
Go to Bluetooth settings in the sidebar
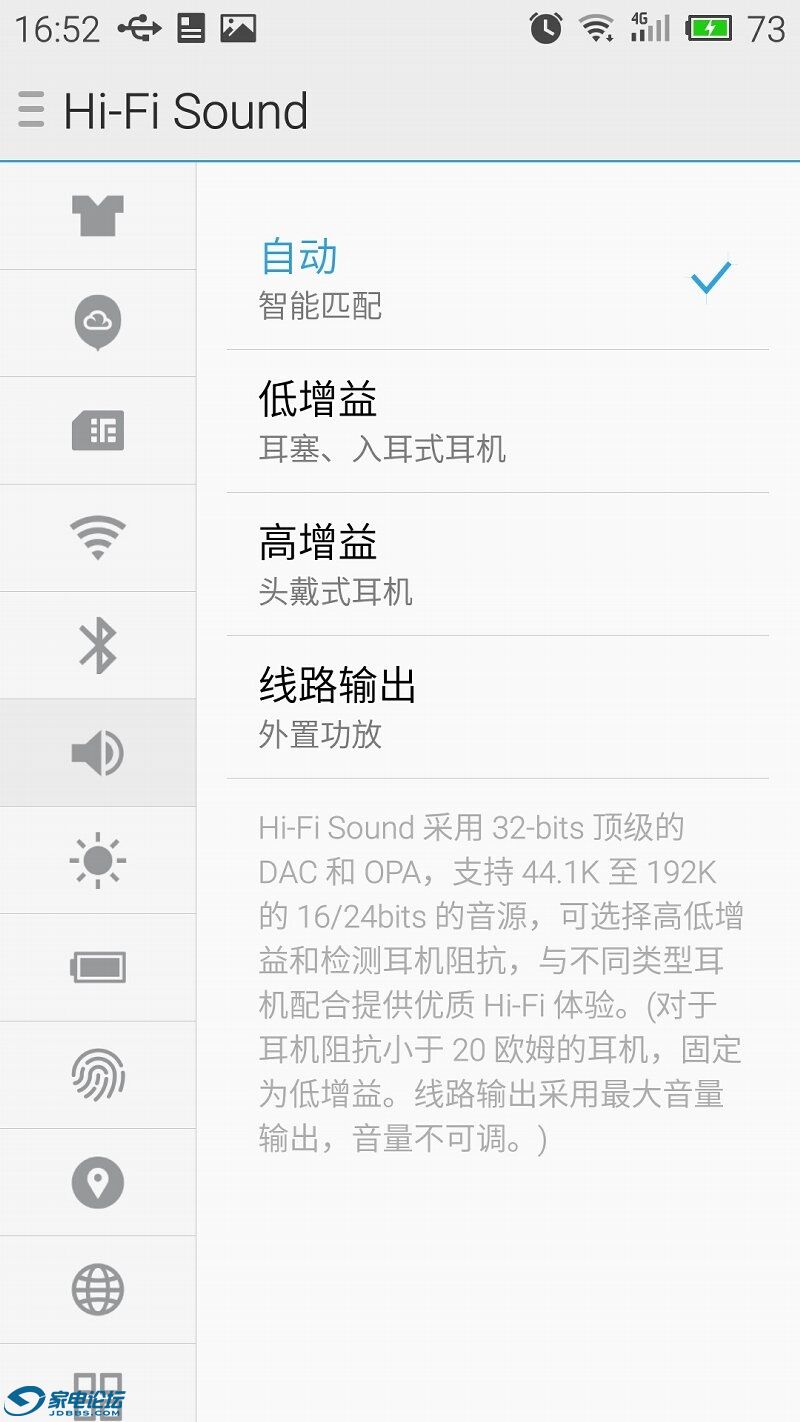pyautogui.click(x=98, y=645)
